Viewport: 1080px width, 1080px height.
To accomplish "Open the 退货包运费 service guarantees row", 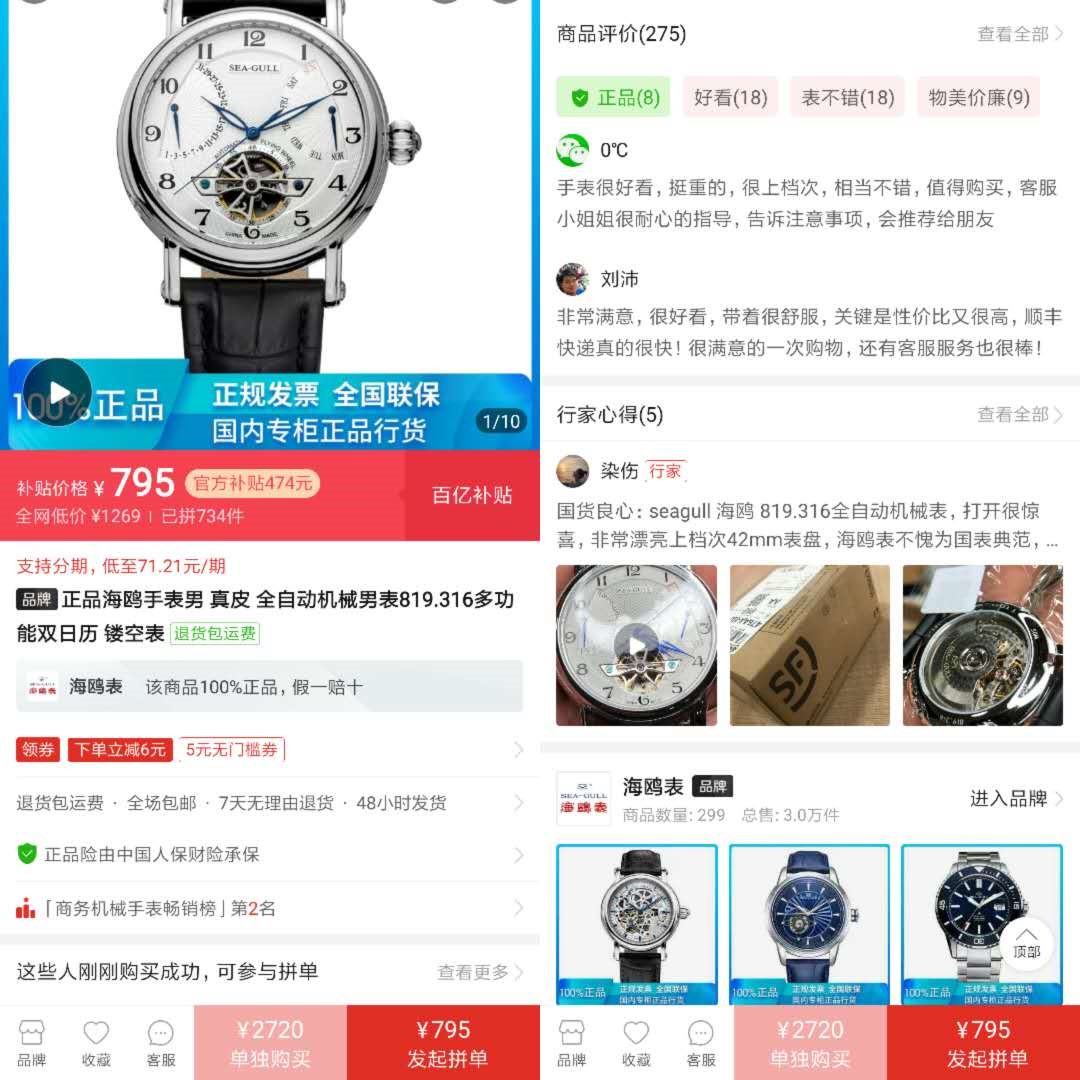I will [x=268, y=803].
